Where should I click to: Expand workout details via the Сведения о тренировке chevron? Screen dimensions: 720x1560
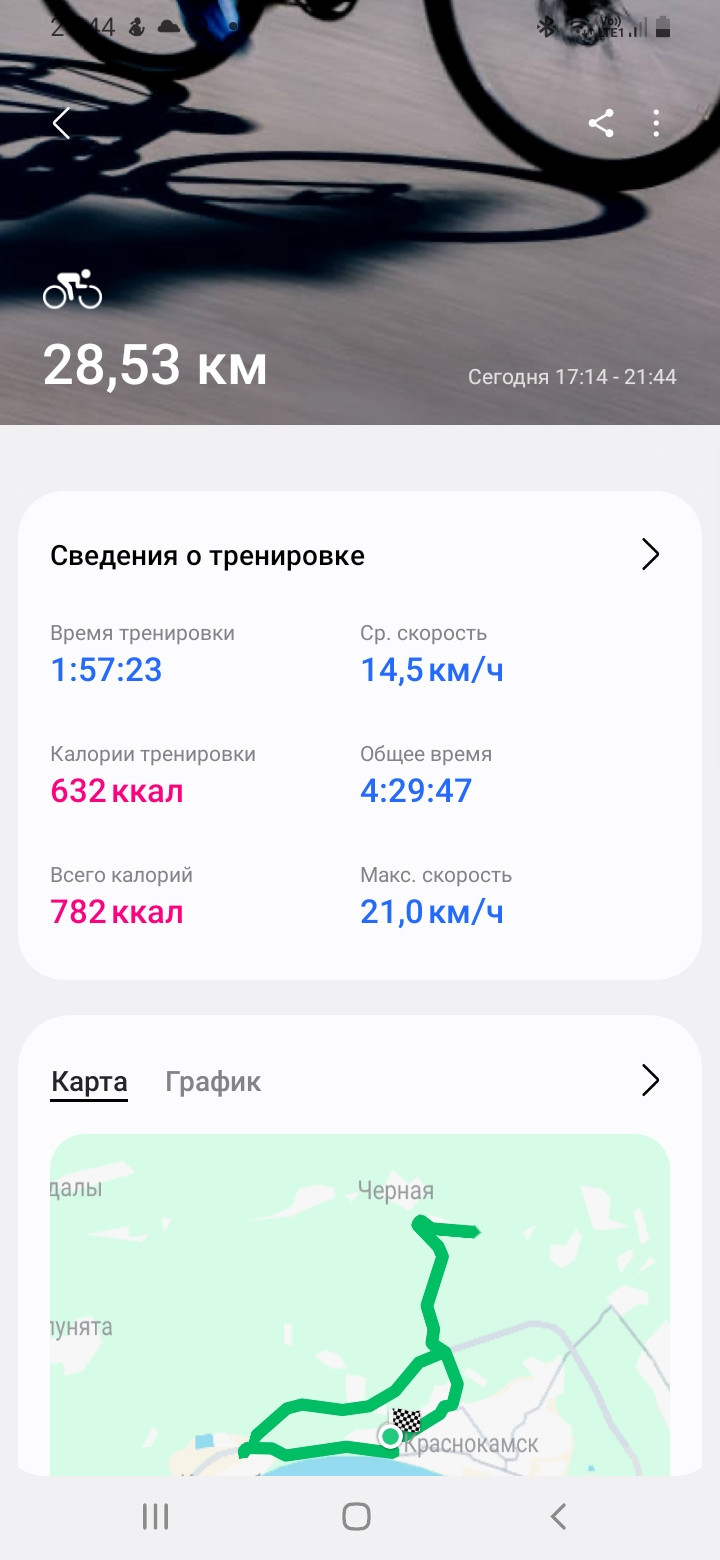pyautogui.click(x=650, y=554)
